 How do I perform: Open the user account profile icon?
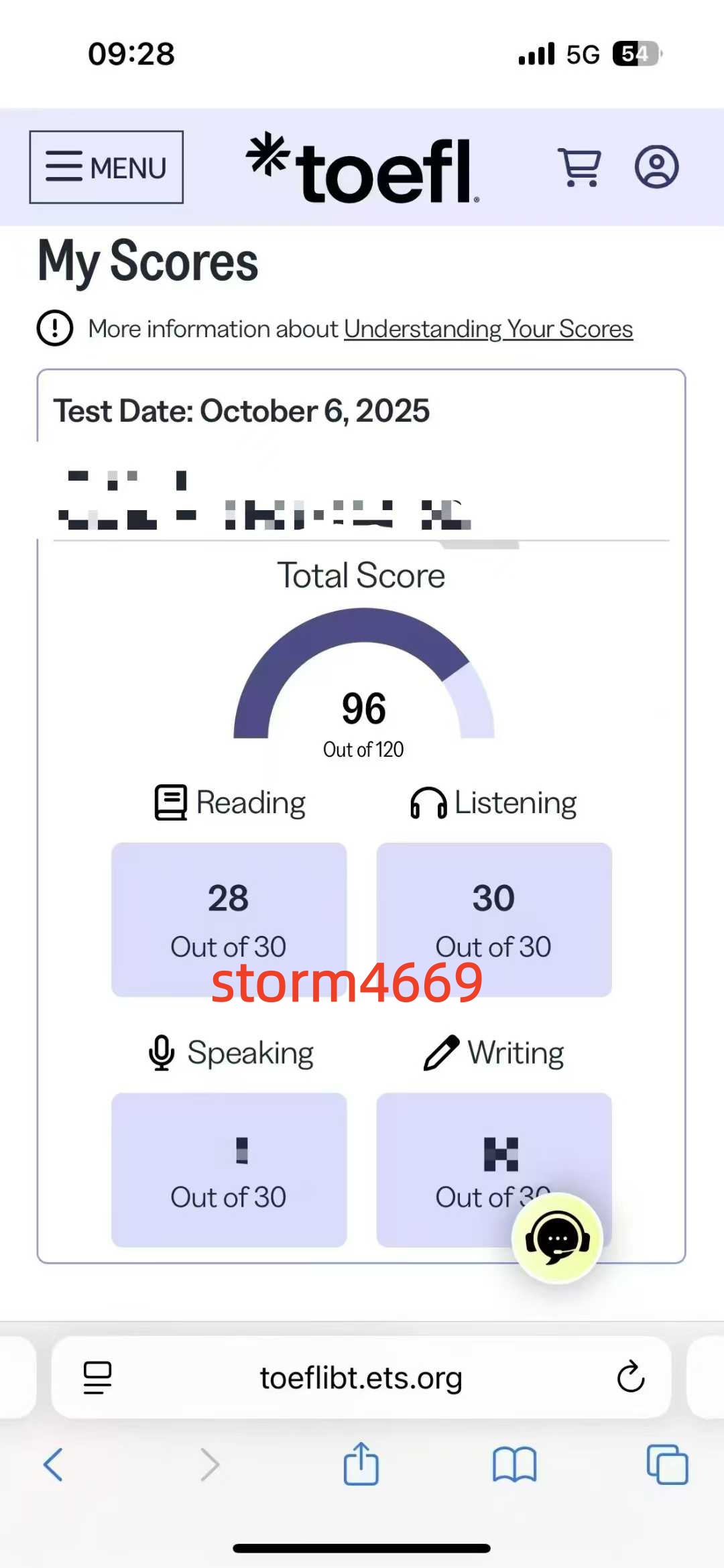[656, 167]
